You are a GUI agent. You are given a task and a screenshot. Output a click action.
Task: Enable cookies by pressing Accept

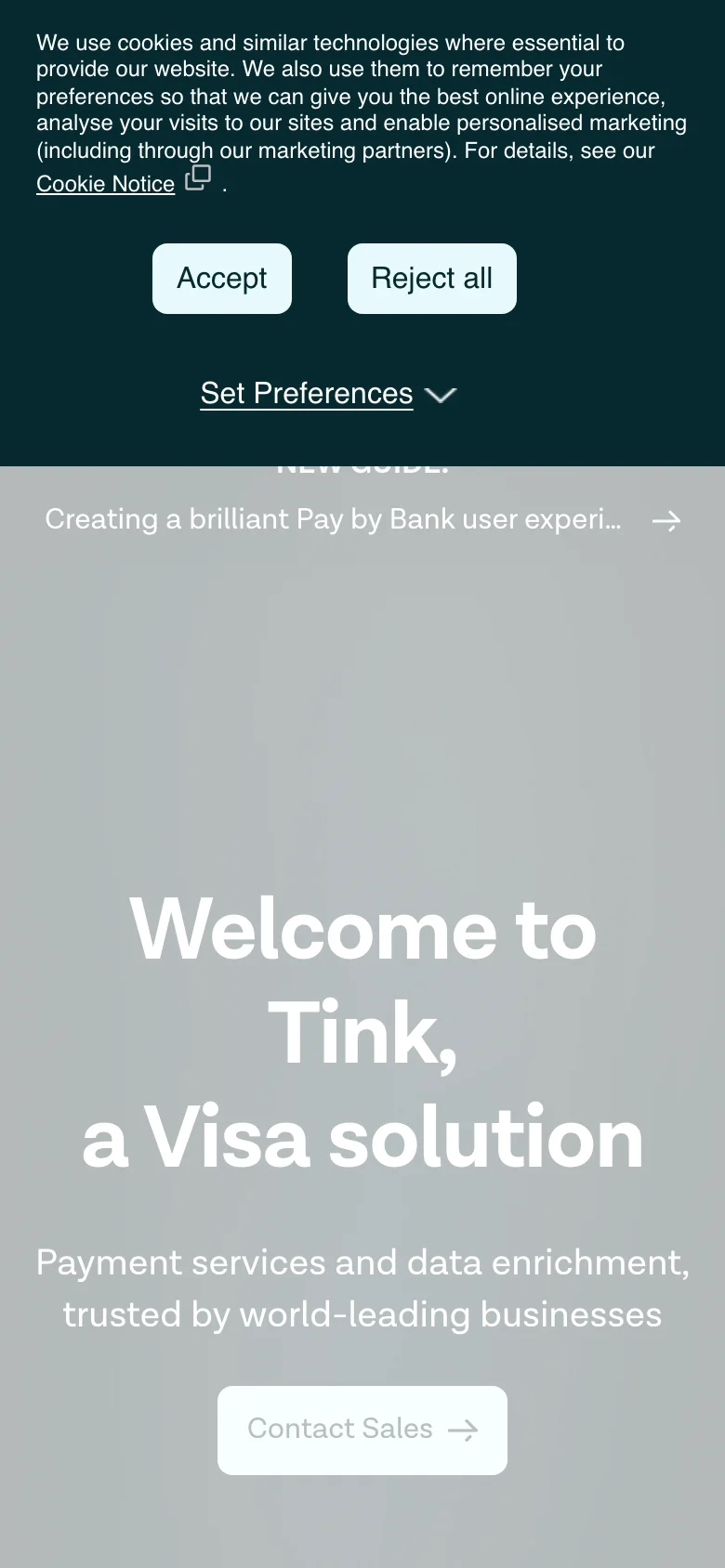(221, 278)
